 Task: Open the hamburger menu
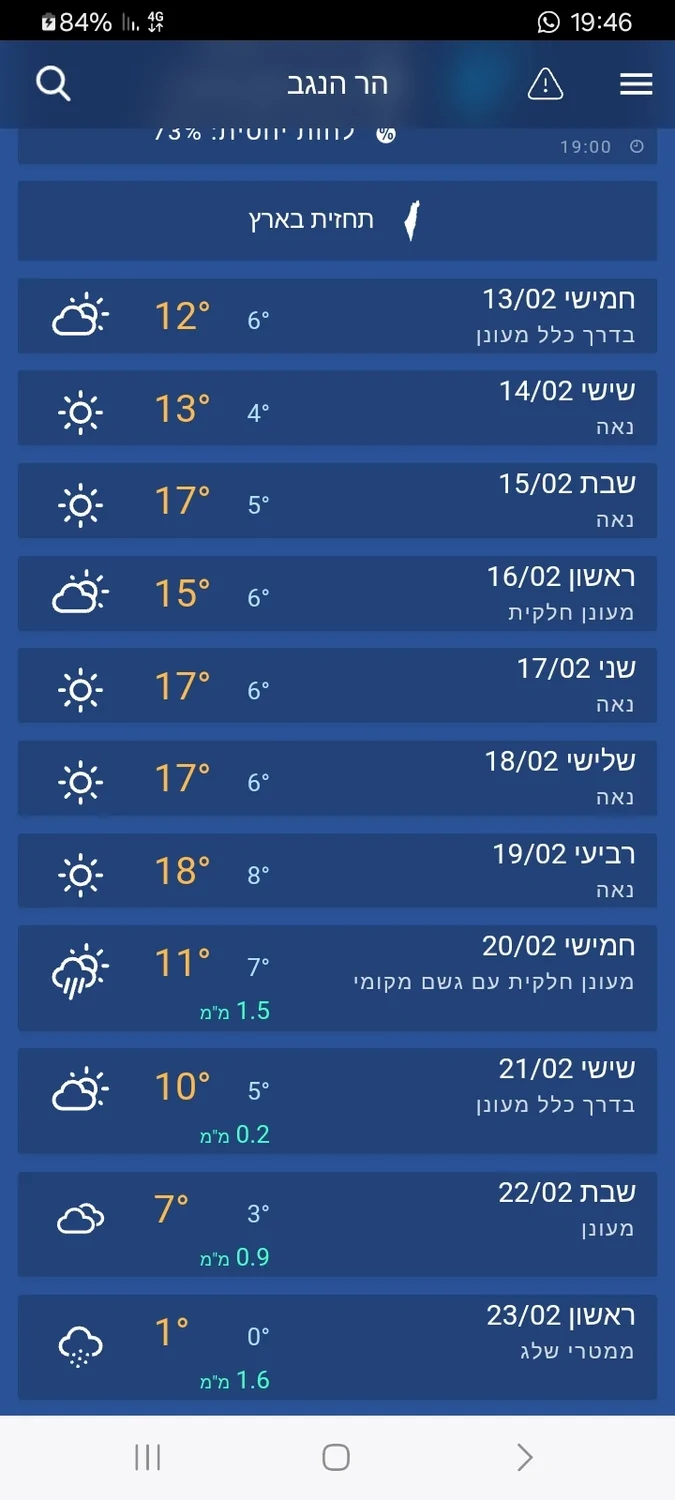pos(636,84)
